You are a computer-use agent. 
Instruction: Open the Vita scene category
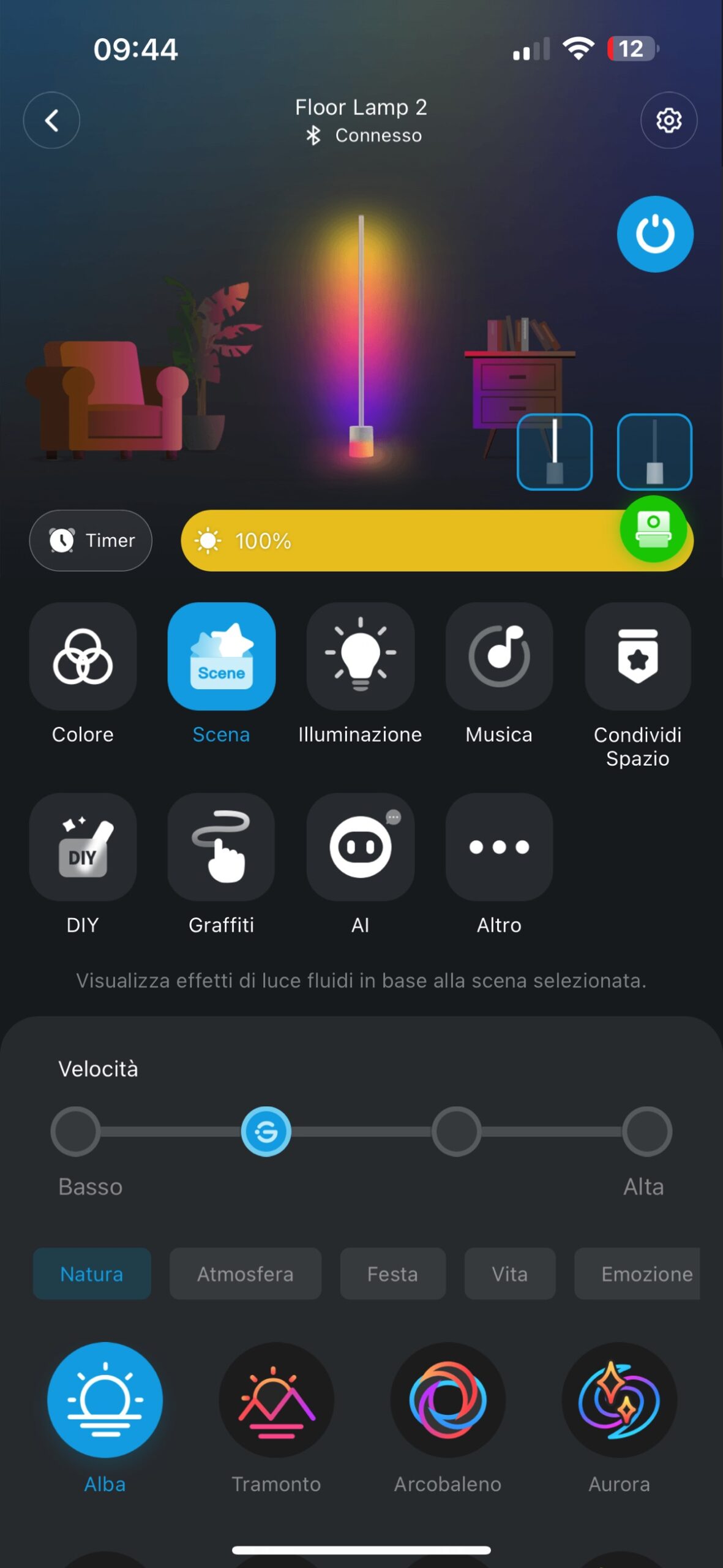(x=509, y=1273)
